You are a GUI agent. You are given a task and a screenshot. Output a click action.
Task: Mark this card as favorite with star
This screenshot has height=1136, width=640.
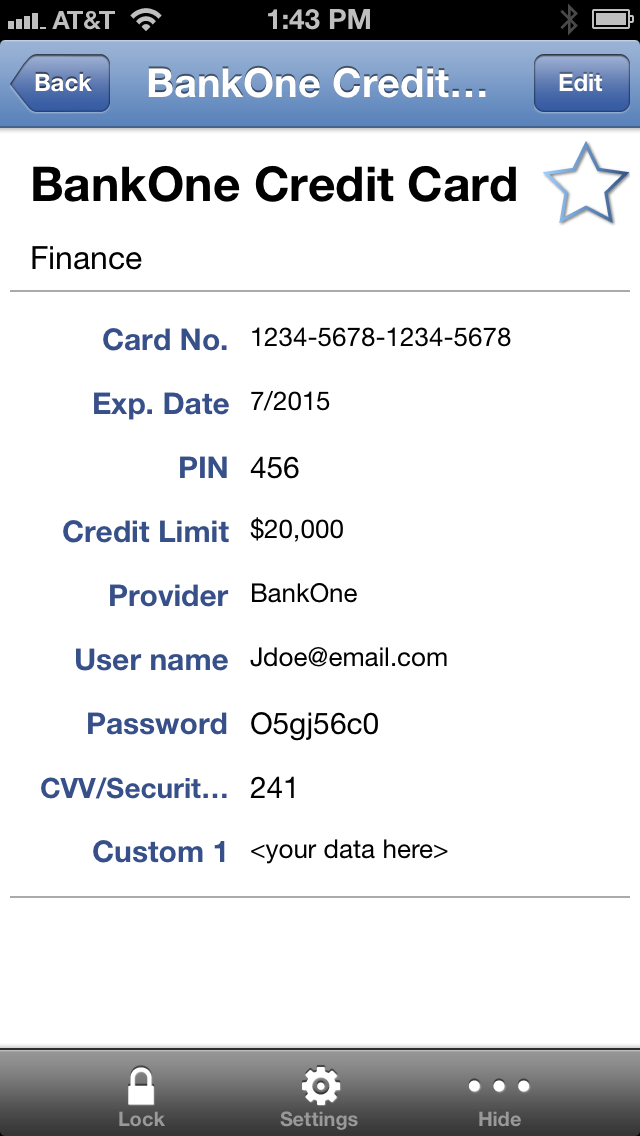click(x=586, y=183)
